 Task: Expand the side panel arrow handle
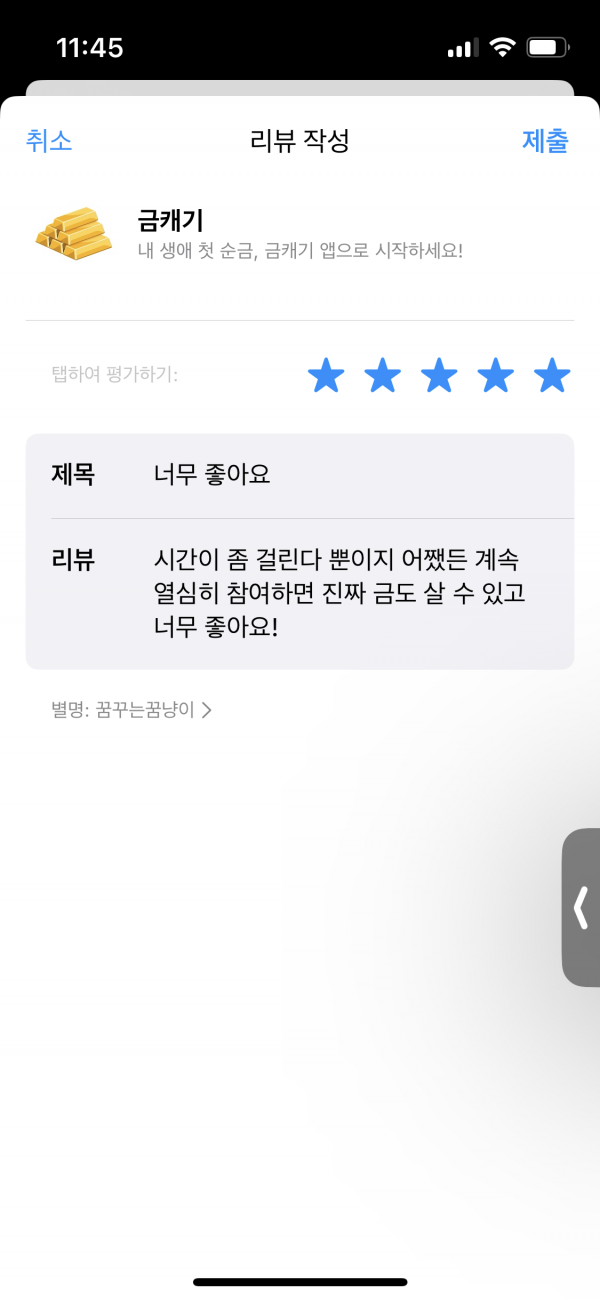(581, 908)
